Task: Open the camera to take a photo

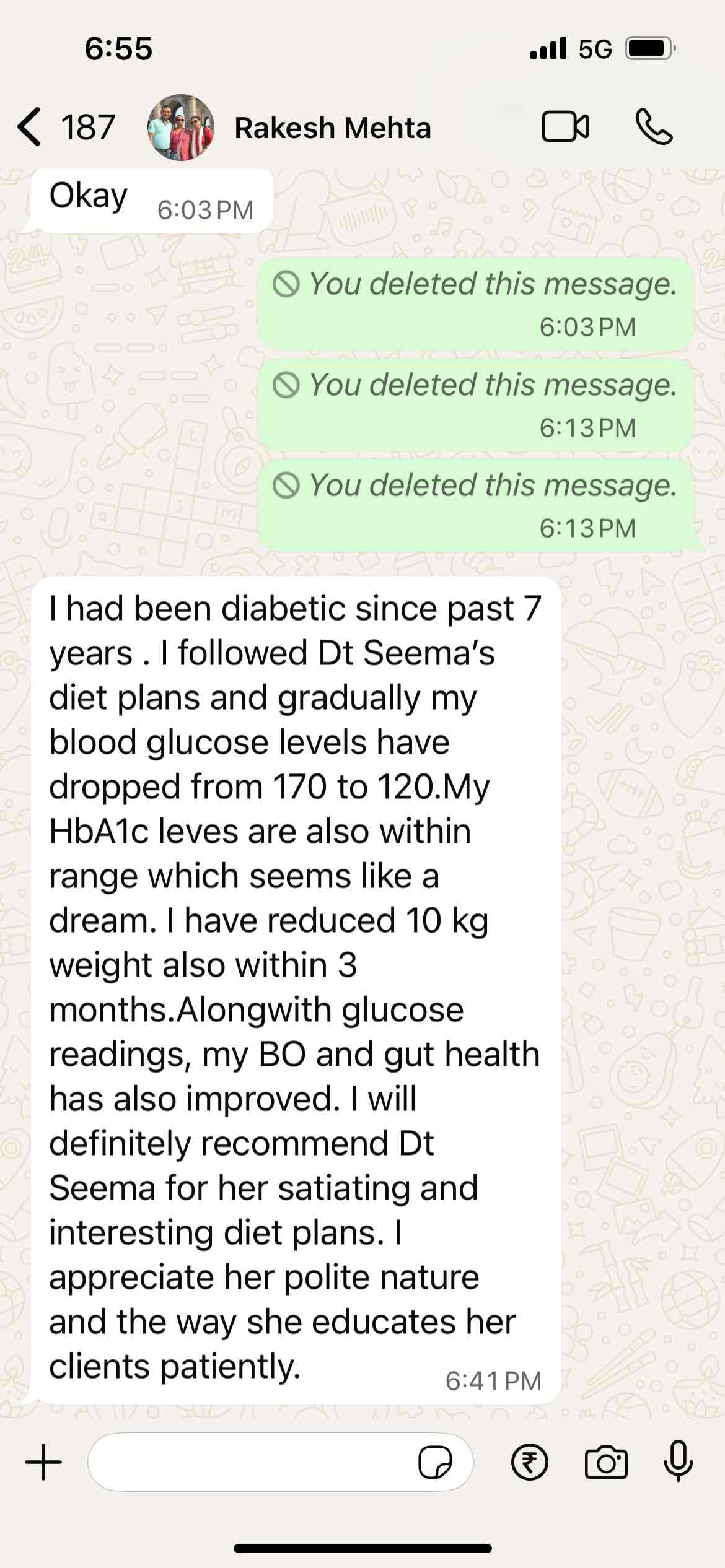Action: pos(606,1463)
